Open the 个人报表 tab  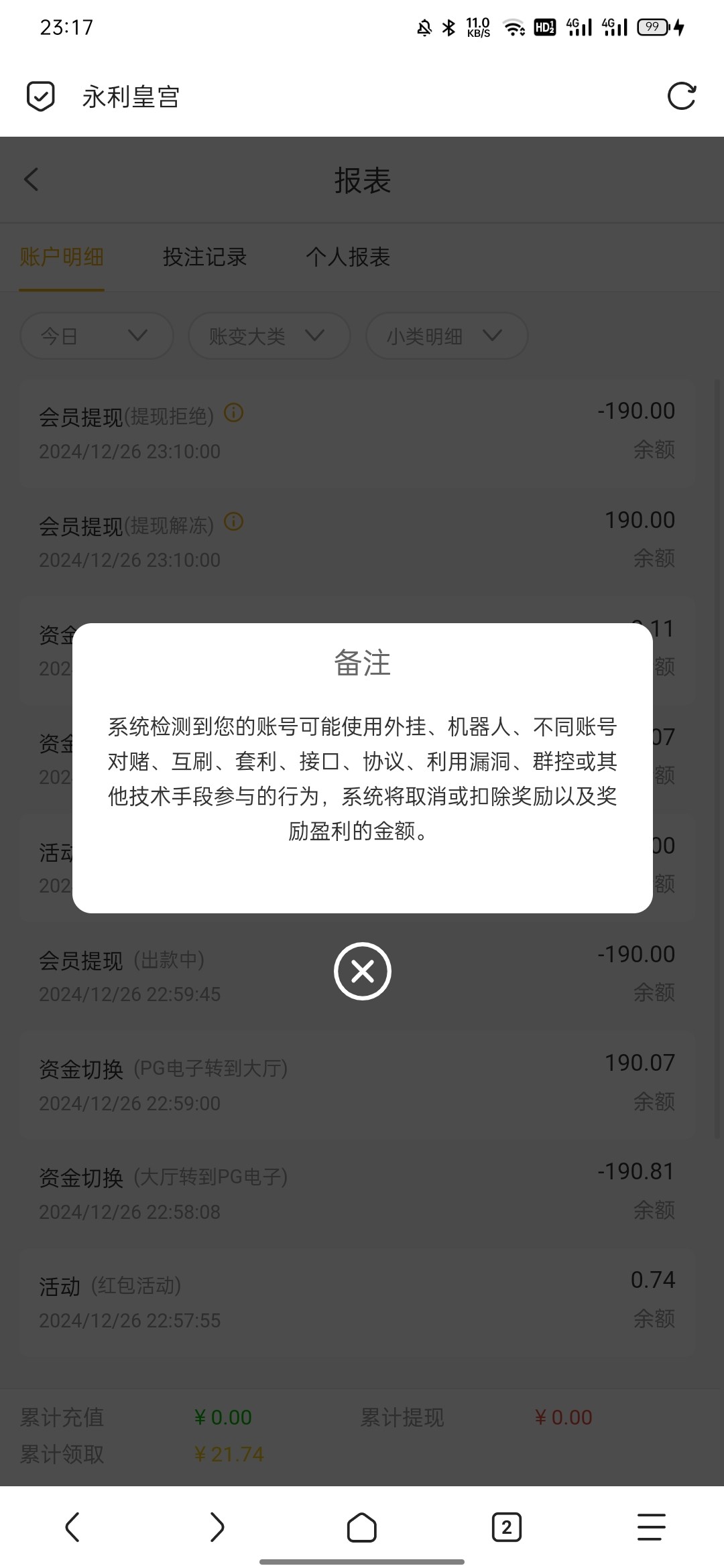[347, 257]
